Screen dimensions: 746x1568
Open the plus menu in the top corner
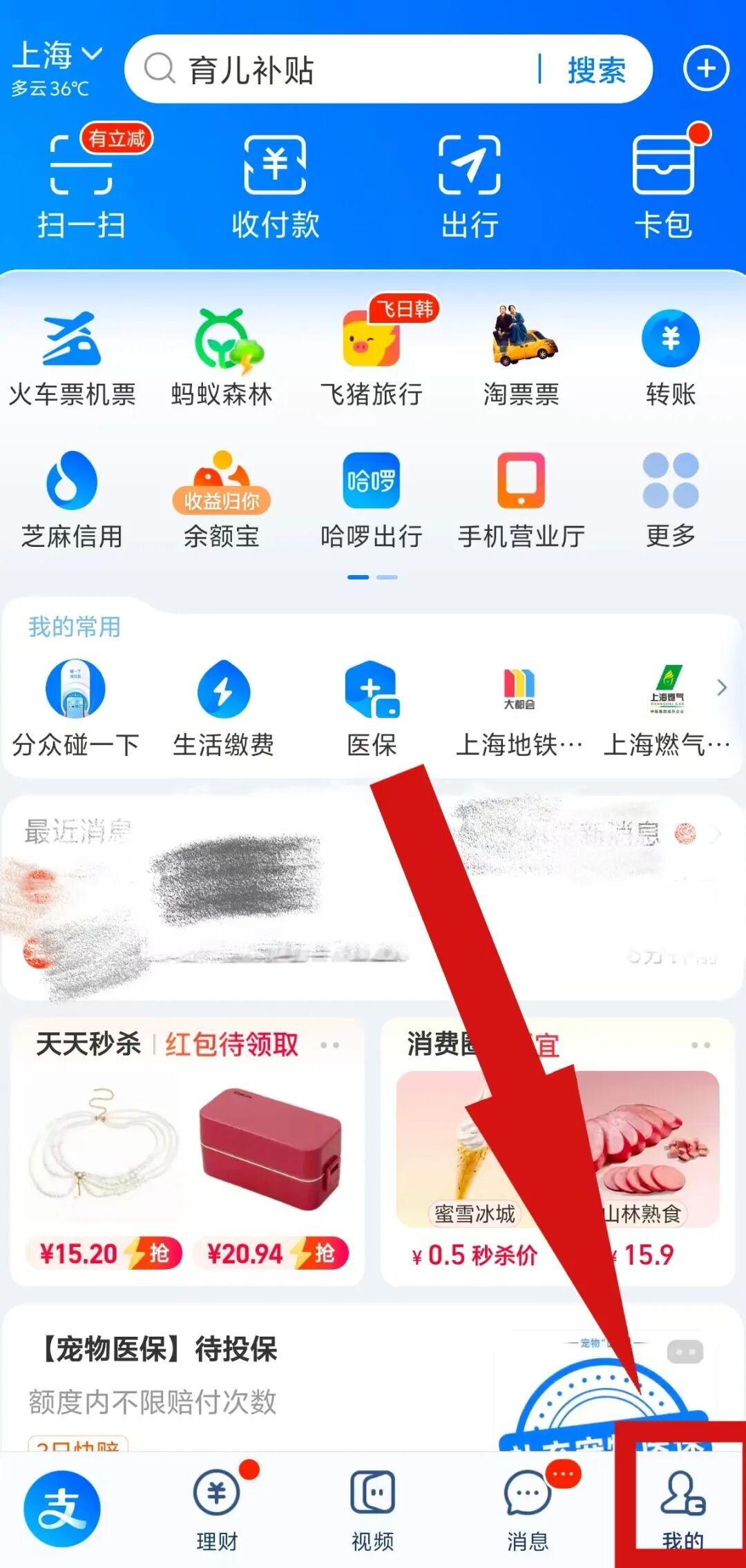tap(705, 69)
